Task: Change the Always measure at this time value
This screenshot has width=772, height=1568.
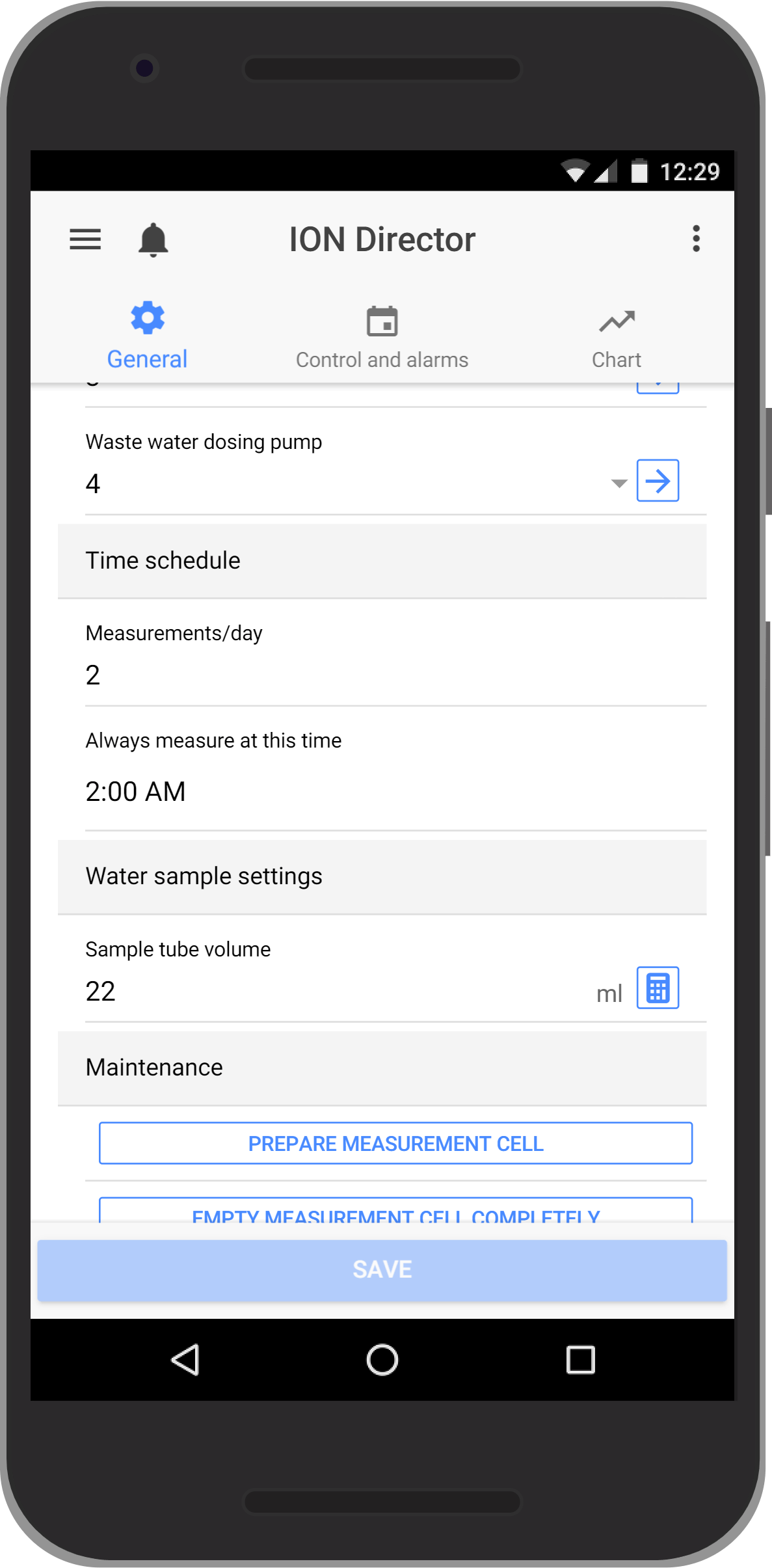Action: pos(390,791)
